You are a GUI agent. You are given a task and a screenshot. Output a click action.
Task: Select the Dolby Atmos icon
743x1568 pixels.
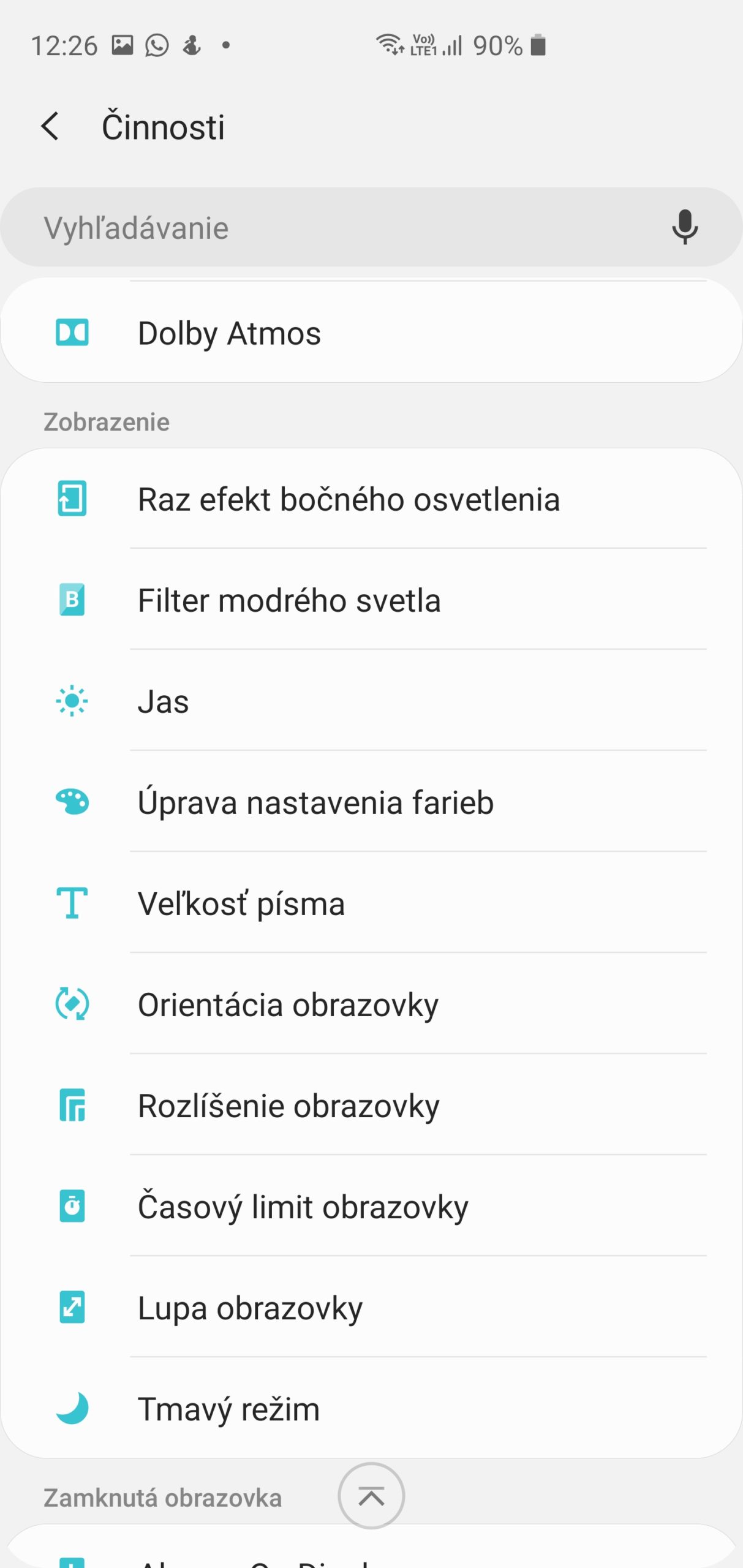pyautogui.click(x=72, y=332)
